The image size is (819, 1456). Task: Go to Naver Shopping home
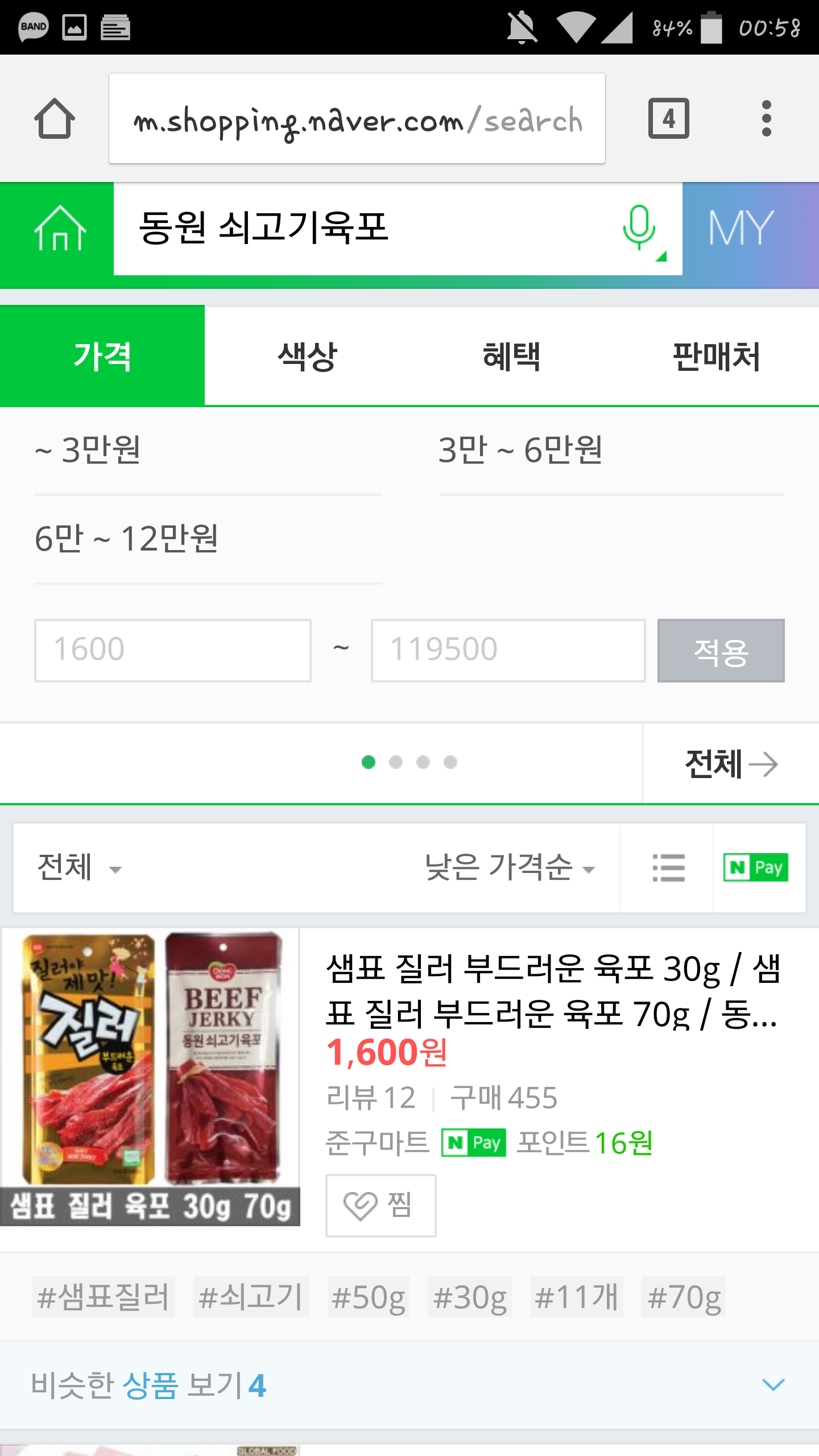(x=59, y=230)
